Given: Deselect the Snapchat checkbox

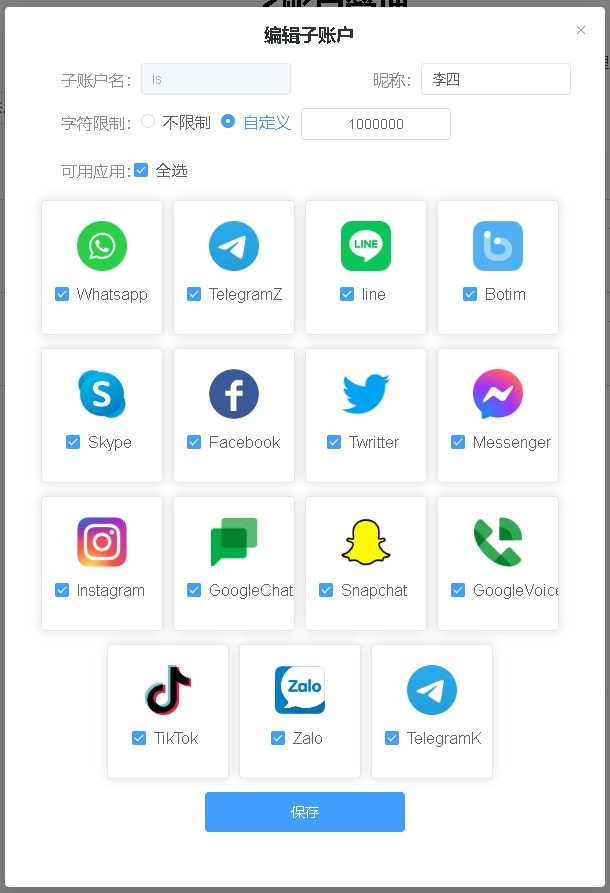Looking at the screenshot, I should (x=326, y=590).
